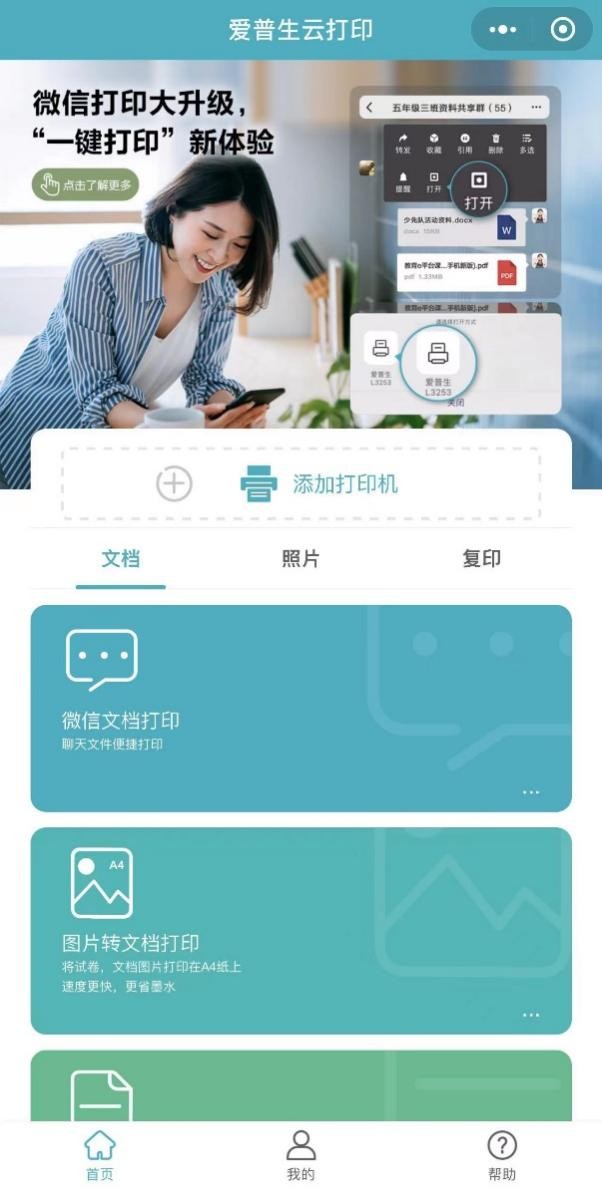Open the 帮助 help tab
The width and height of the screenshot is (602, 1198).
[x=502, y=1156]
